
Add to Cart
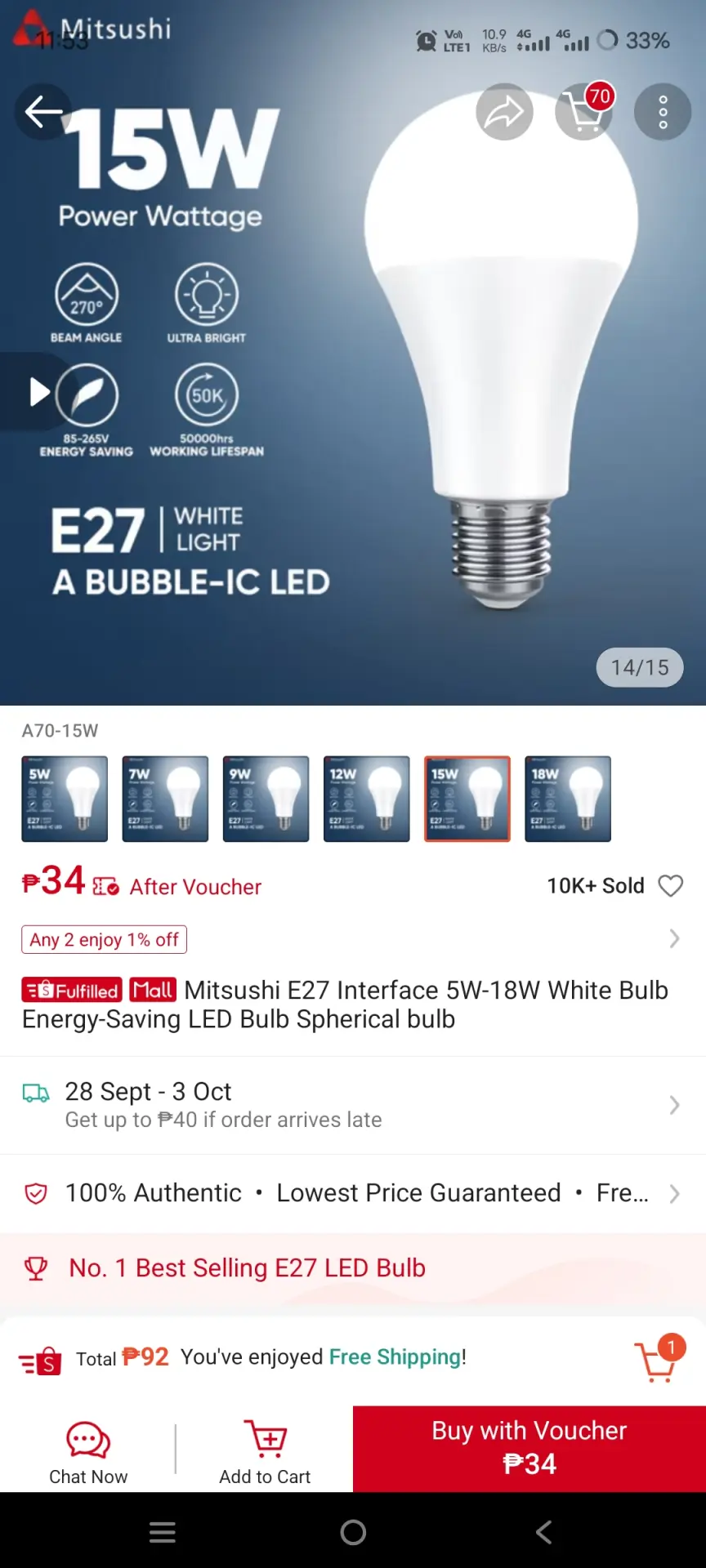265,1452
